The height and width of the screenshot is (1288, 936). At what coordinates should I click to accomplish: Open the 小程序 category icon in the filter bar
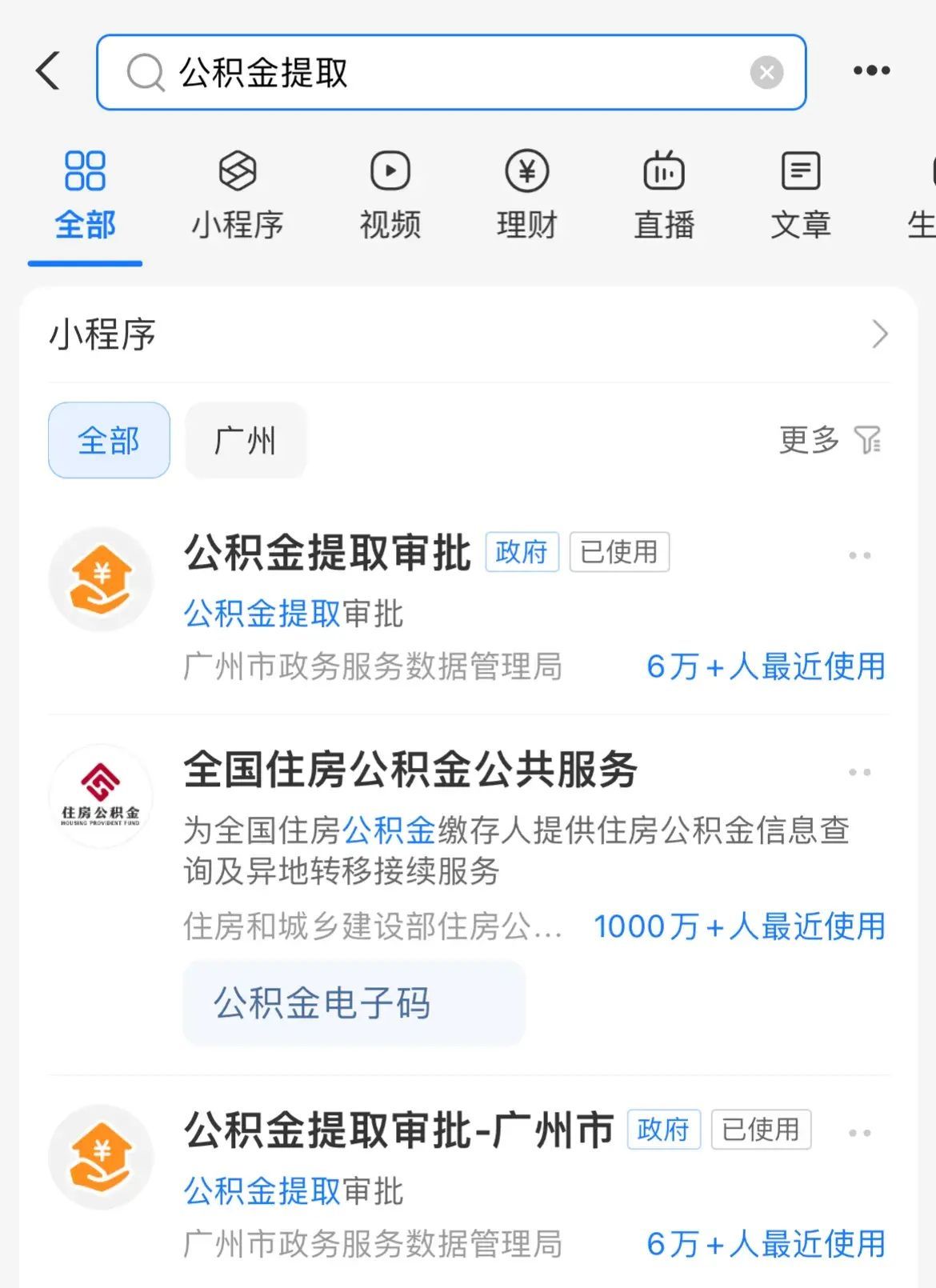click(x=236, y=170)
